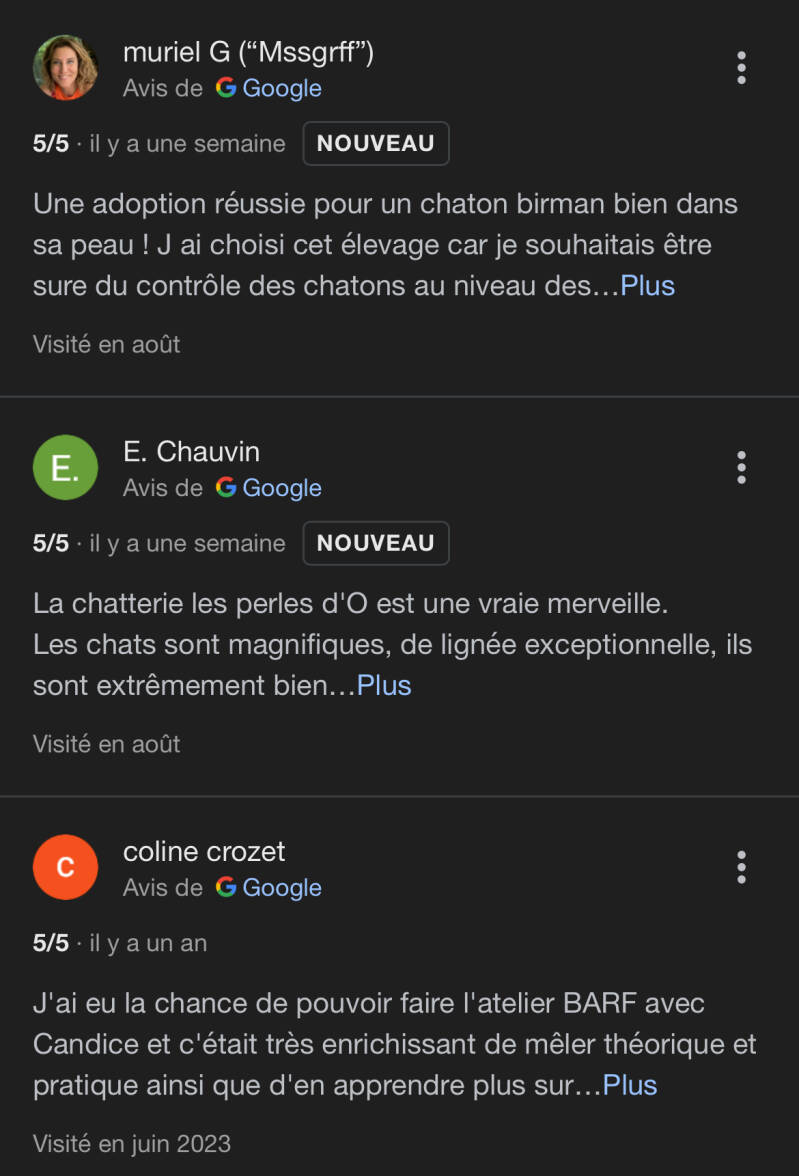The image size is (799, 1176).
Task: Open overflow menu on muriel G's review
Action: (x=741, y=67)
